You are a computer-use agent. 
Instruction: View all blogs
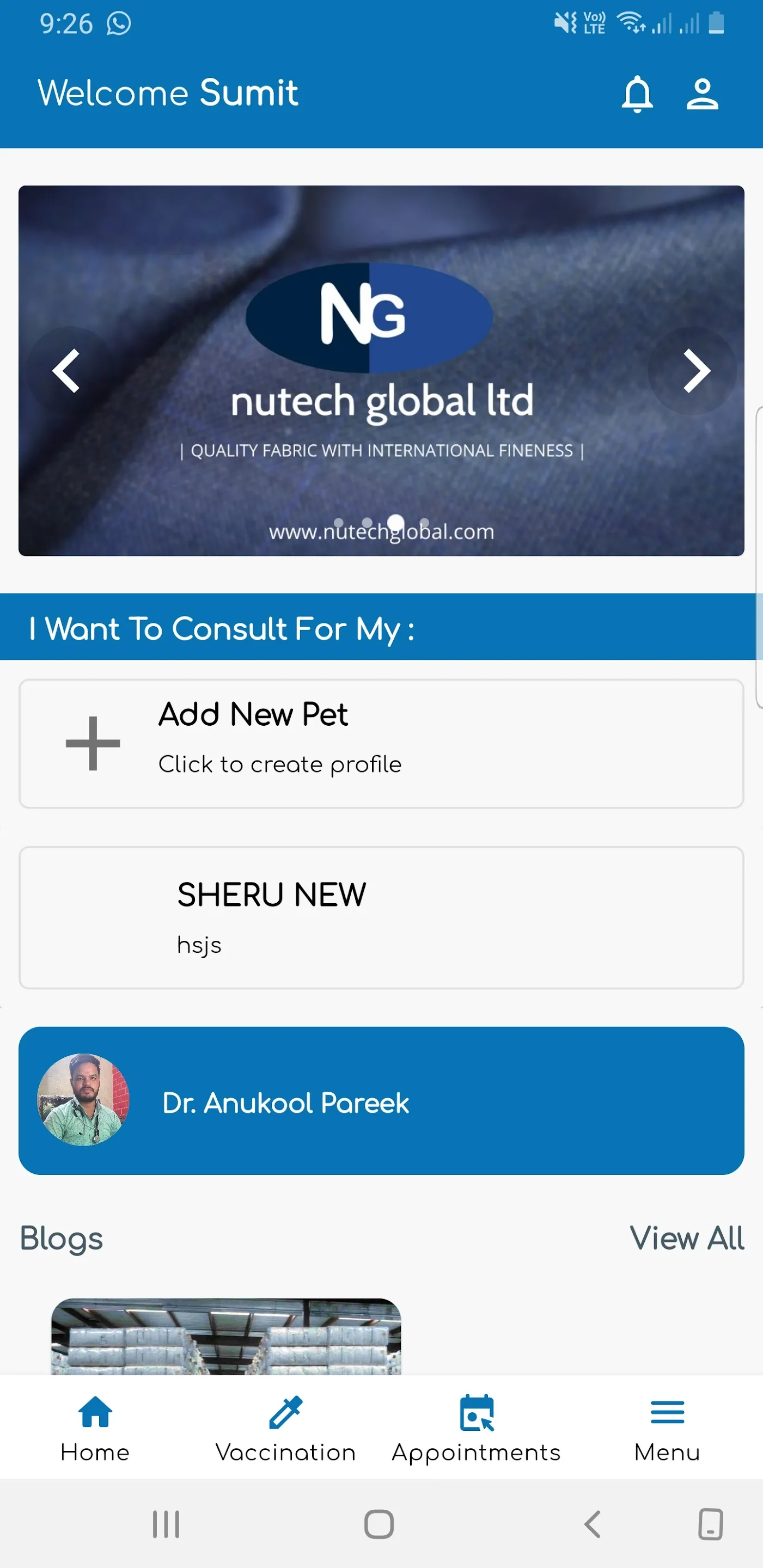686,1238
